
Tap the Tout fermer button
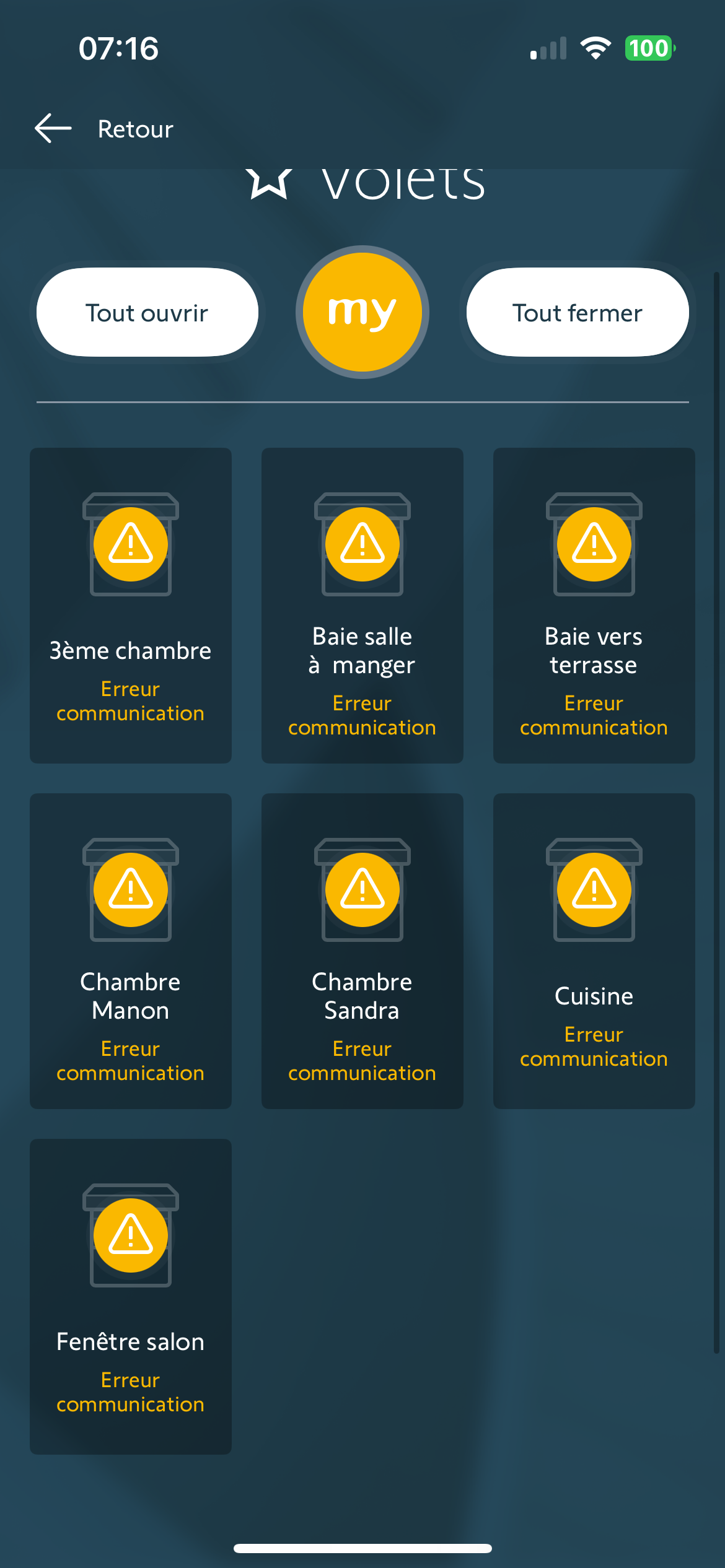pyautogui.click(x=577, y=313)
